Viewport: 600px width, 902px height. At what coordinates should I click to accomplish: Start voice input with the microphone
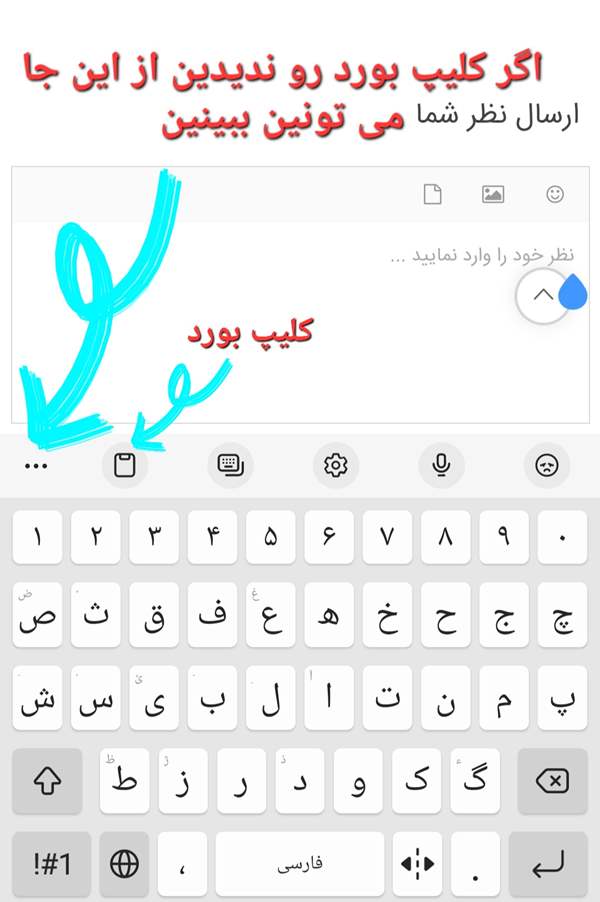click(x=440, y=465)
